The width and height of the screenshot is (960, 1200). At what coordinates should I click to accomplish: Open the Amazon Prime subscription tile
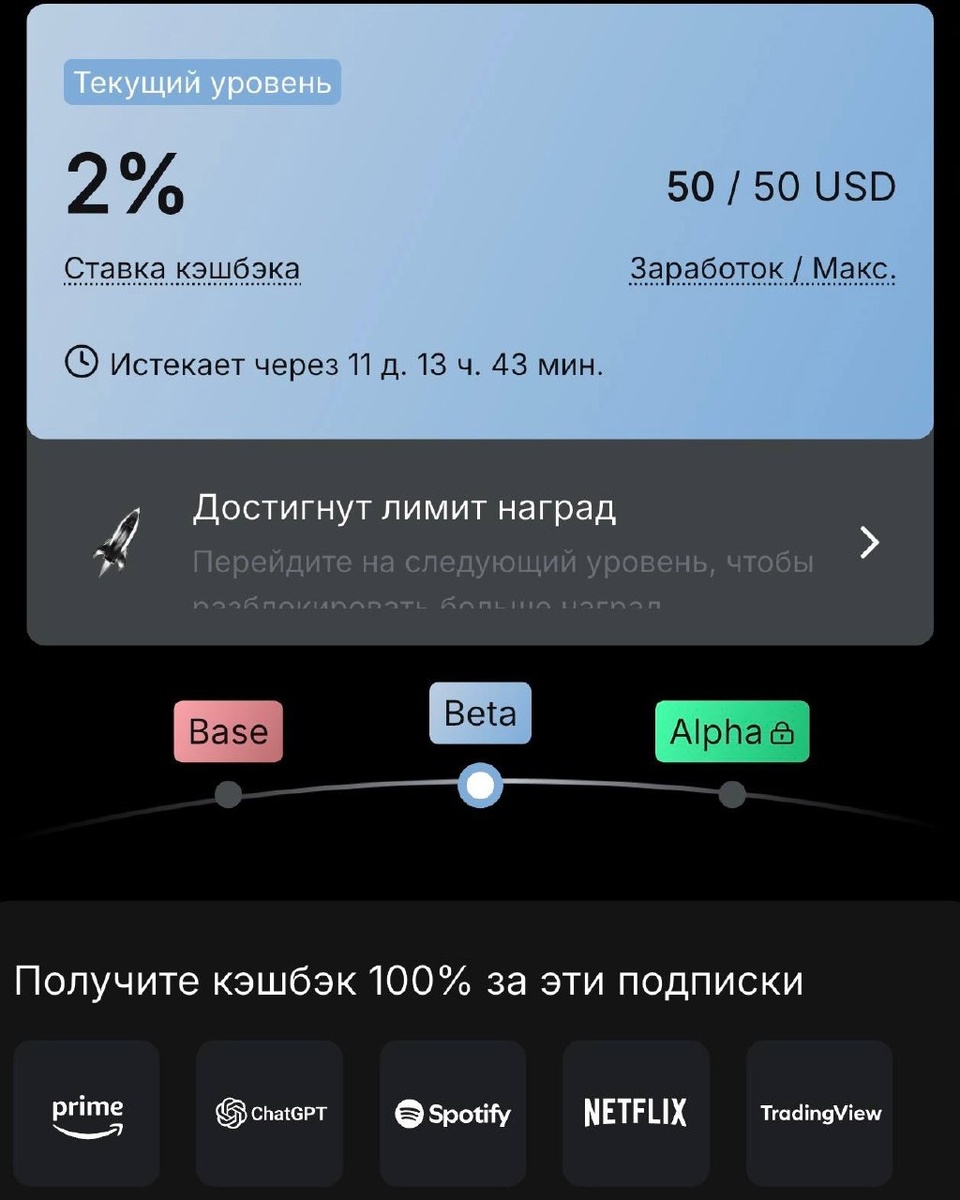point(87,1113)
